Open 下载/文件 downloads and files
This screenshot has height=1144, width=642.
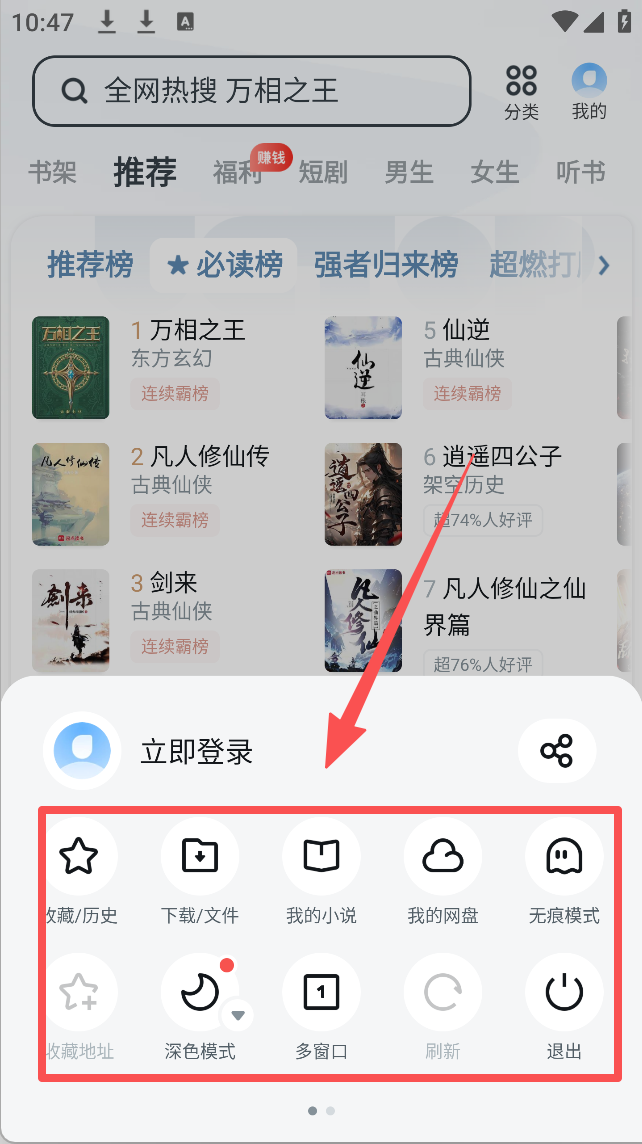tap(200, 857)
